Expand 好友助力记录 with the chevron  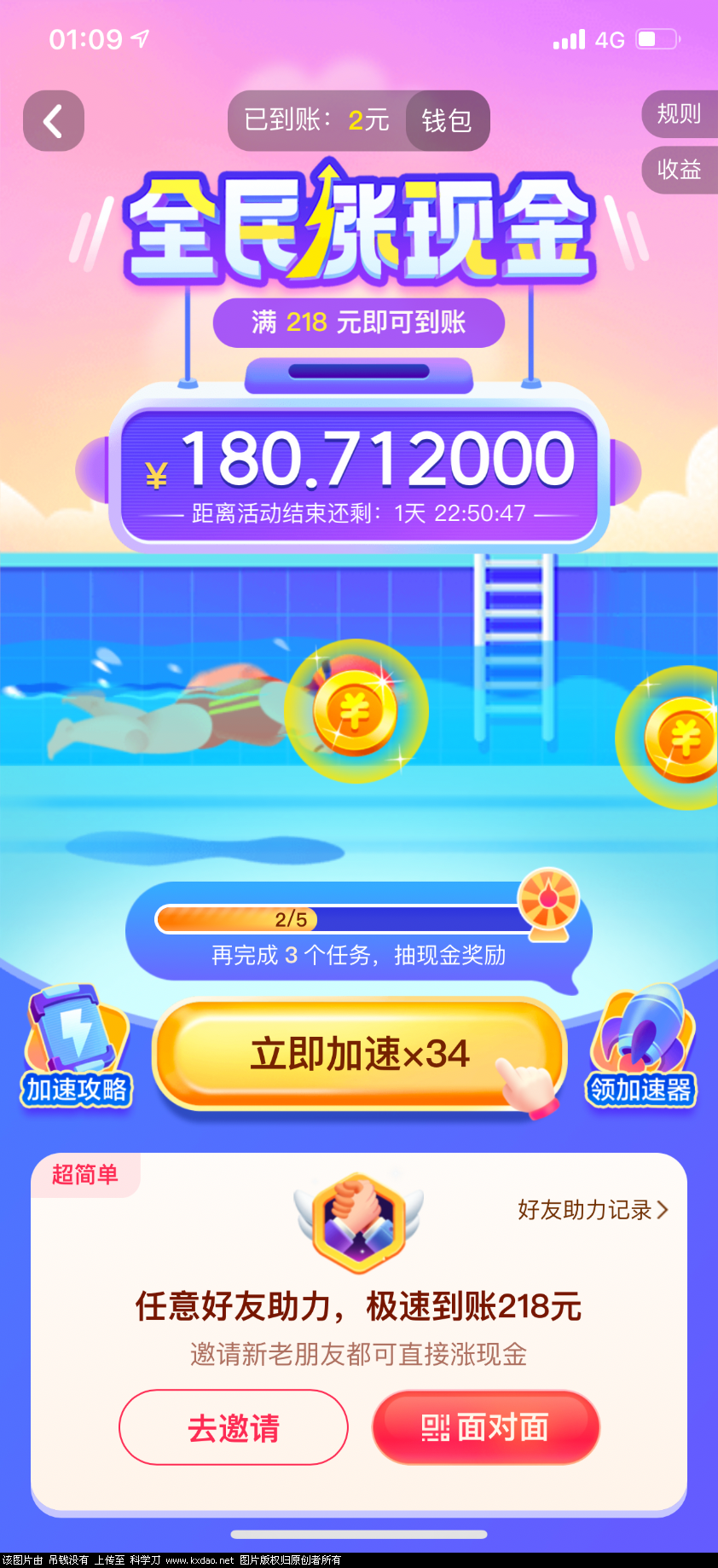590,1209
